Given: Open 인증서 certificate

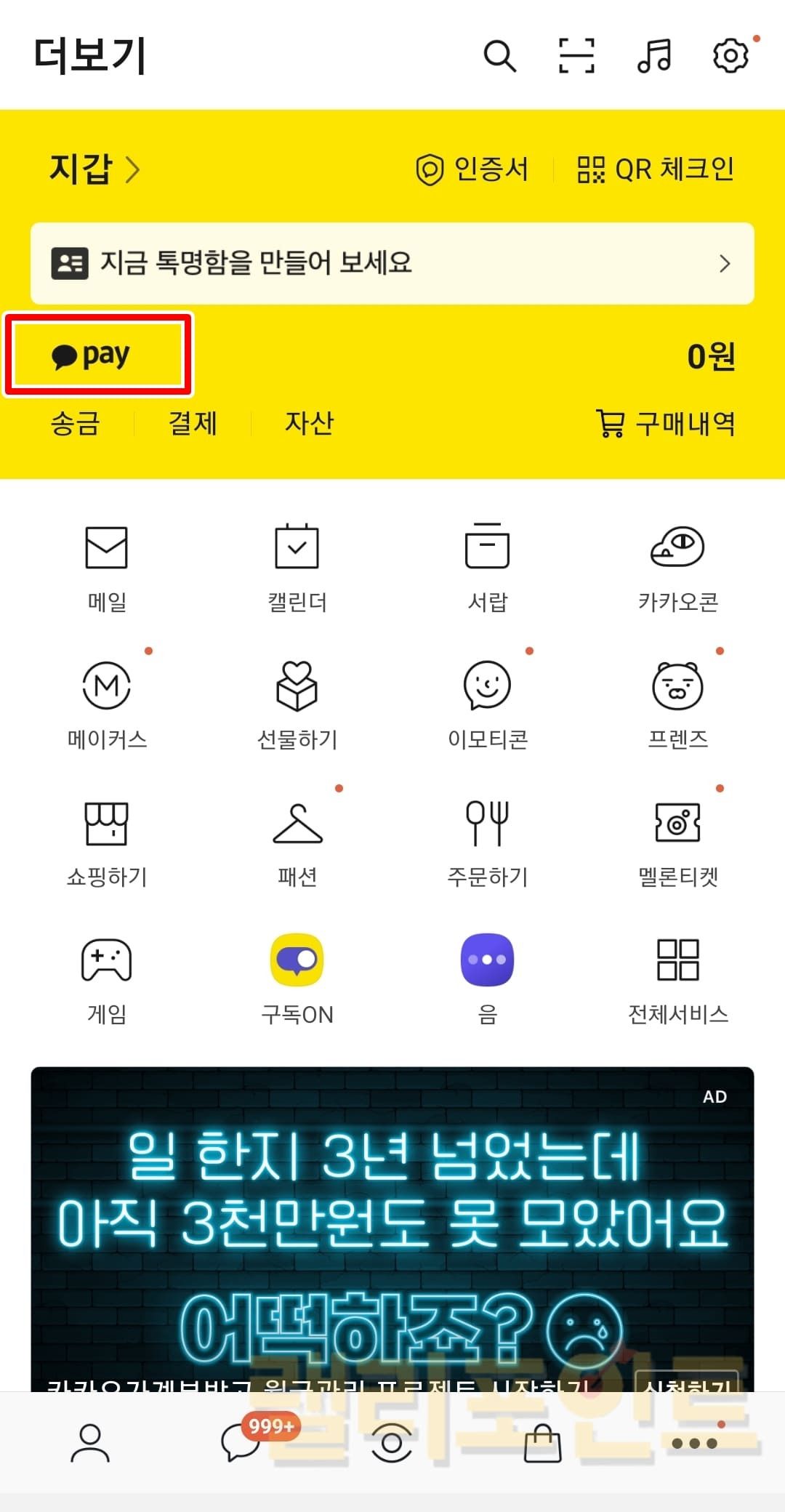Looking at the screenshot, I should coord(472,169).
